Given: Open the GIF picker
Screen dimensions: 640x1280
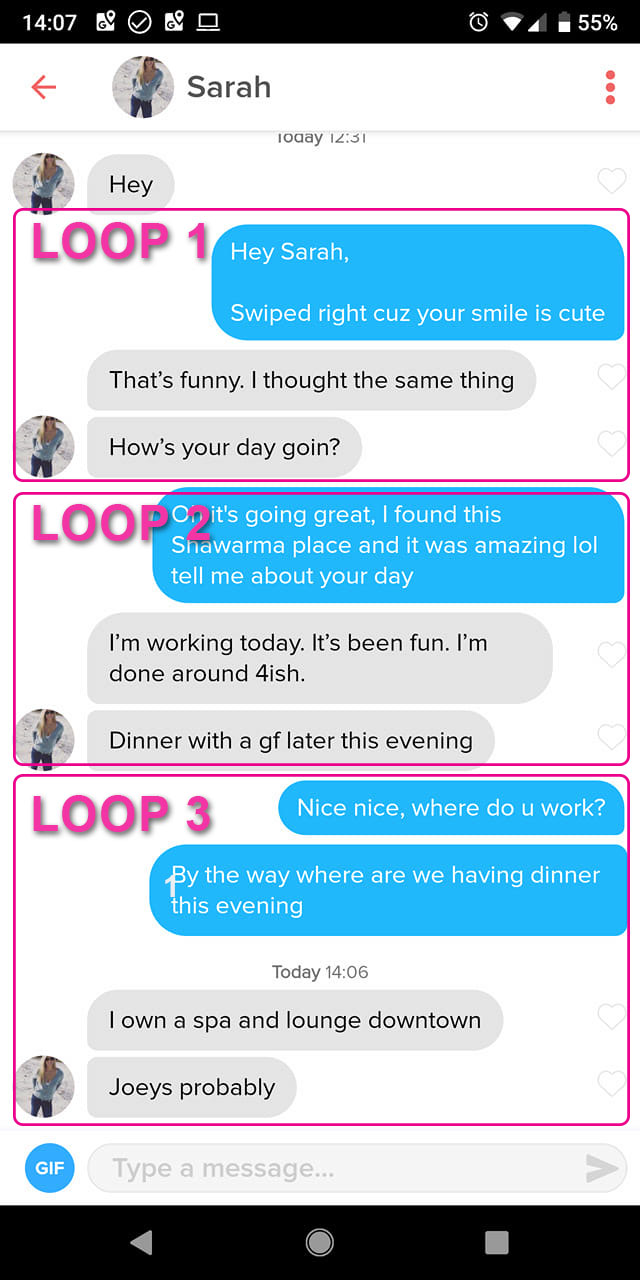Looking at the screenshot, I should [50, 1168].
